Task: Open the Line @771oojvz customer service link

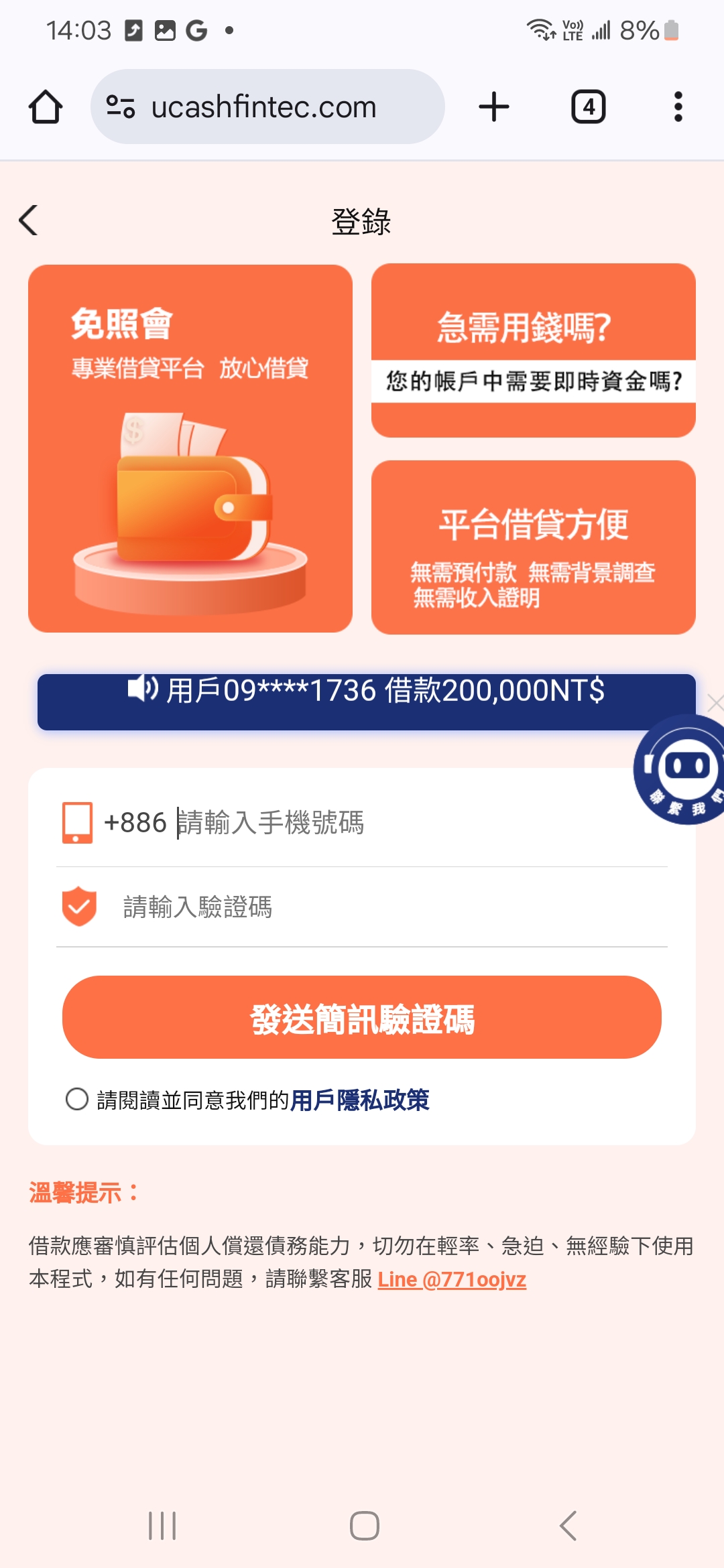Action: coord(452,1279)
